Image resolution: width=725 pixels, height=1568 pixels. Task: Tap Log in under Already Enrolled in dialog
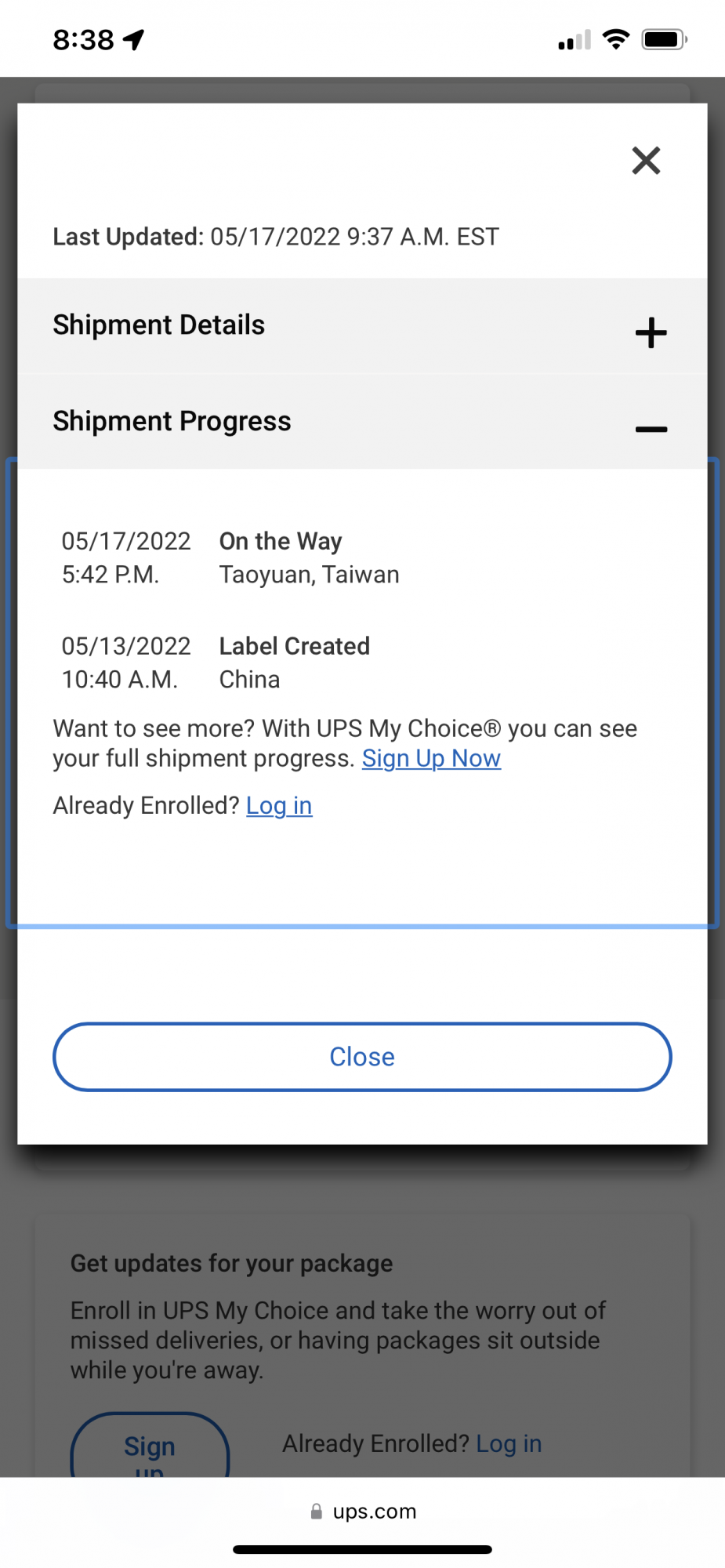tap(279, 806)
